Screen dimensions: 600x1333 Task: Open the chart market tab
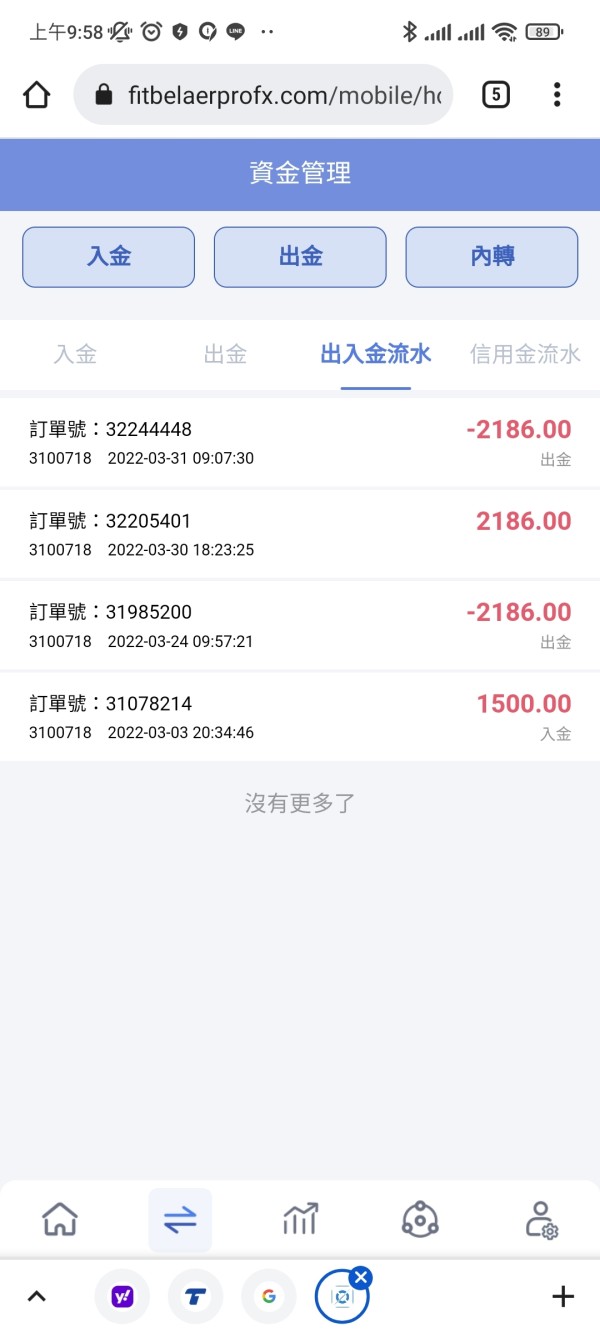[x=300, y=1219]
